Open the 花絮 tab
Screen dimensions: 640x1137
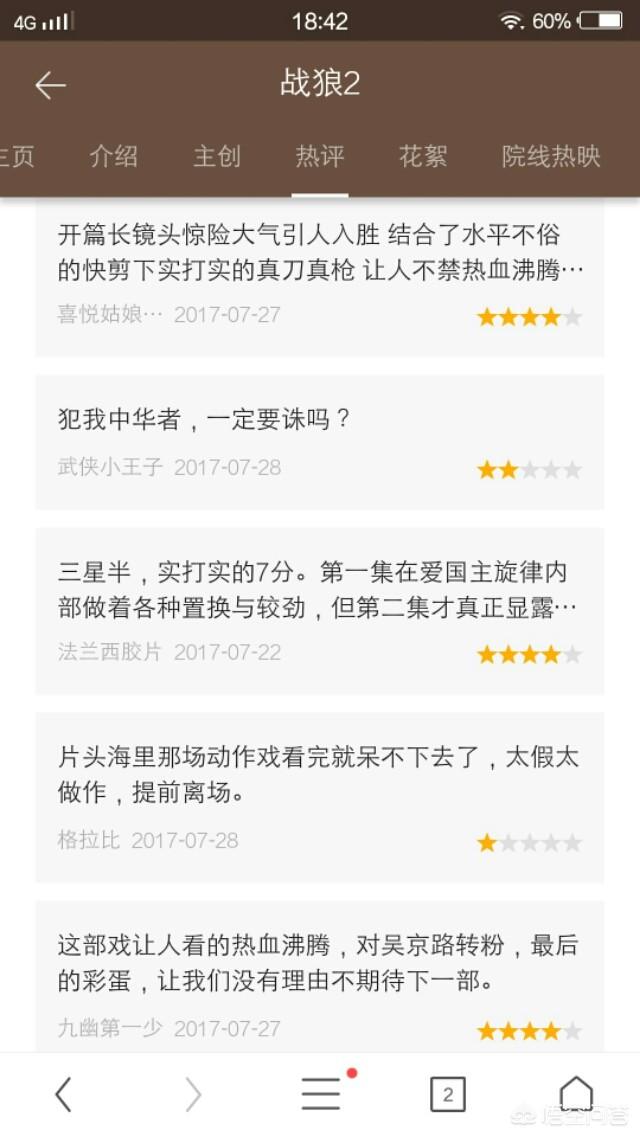(x=423, y=156)
